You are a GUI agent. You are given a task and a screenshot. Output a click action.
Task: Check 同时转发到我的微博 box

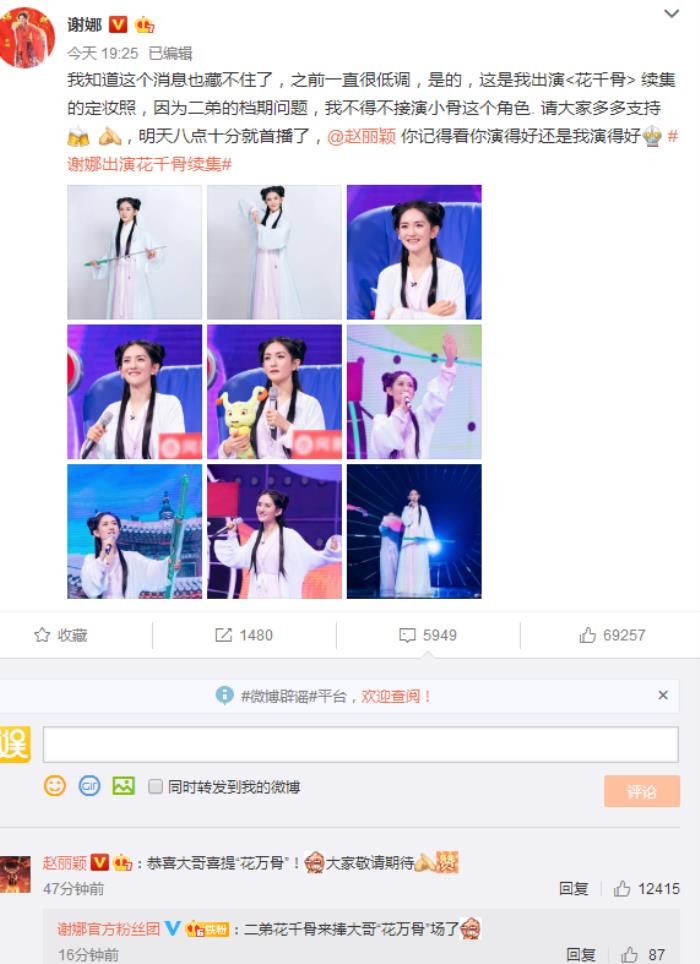coord(155,787)
